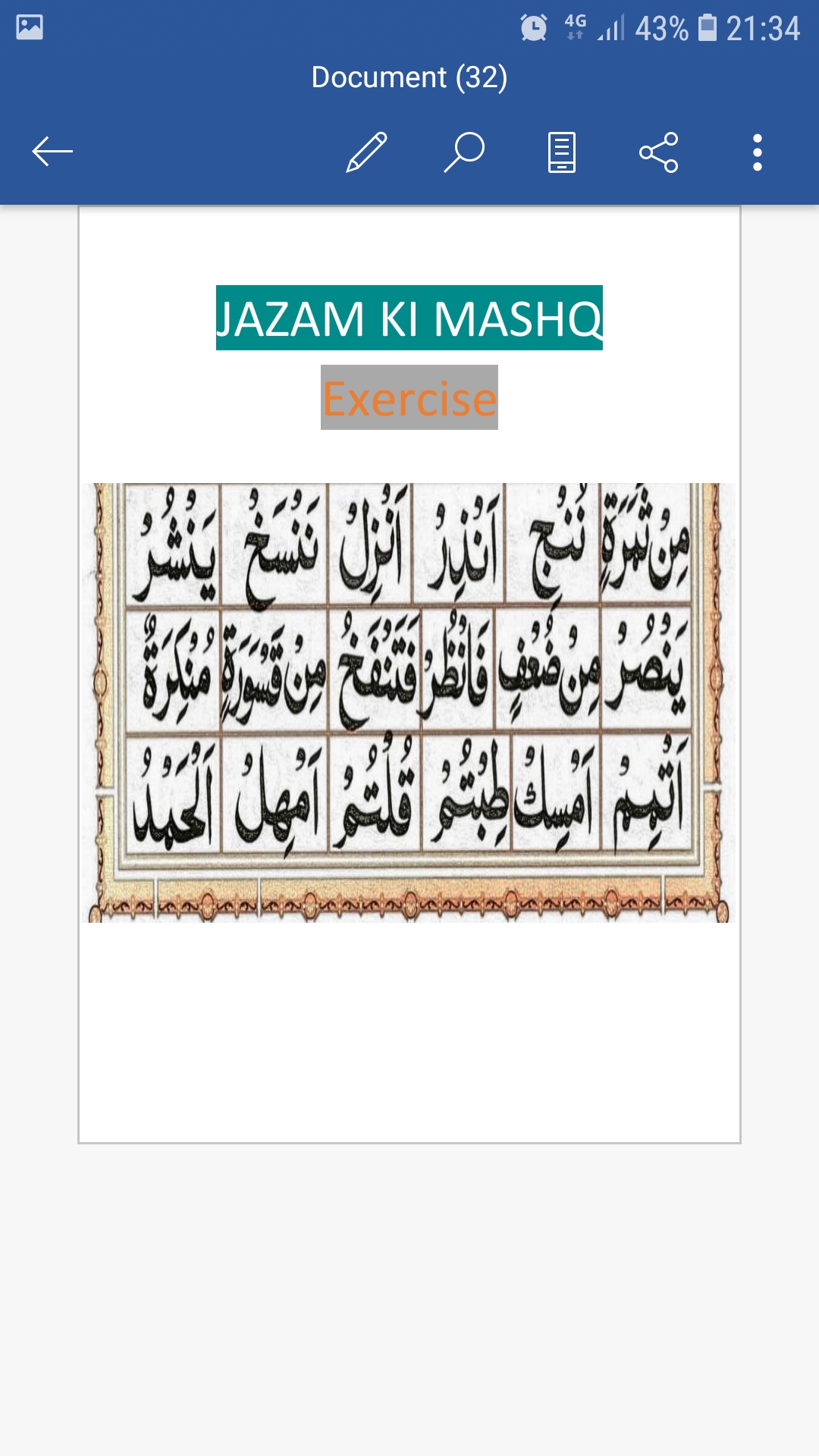Switch to mobile reading view
Image resolution: width=819 pixels, height=1456 pixels.
562,152
